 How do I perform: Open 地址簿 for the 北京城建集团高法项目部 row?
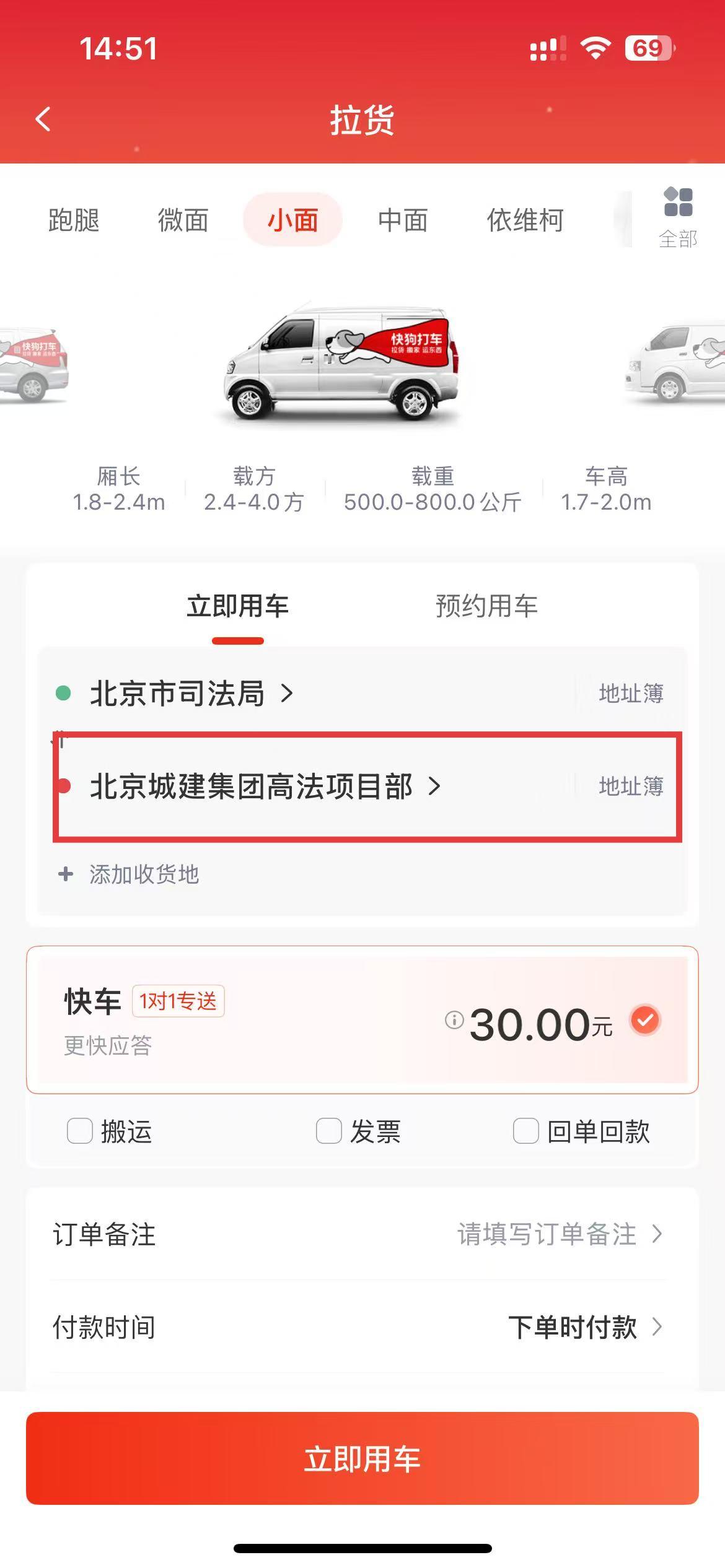(x=631, y=786)
